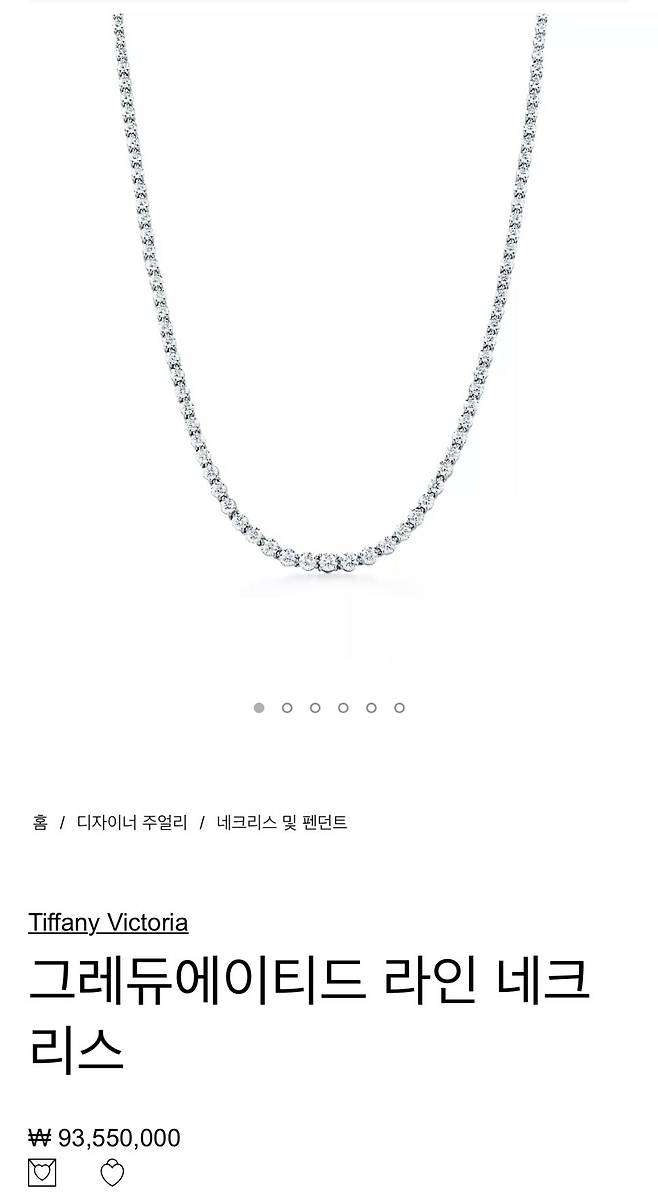Viewport: 658px width, 1203px height.
Task: Open the 디자이너 주얼리 breadcrumb
Action: (x=132, y=823)
